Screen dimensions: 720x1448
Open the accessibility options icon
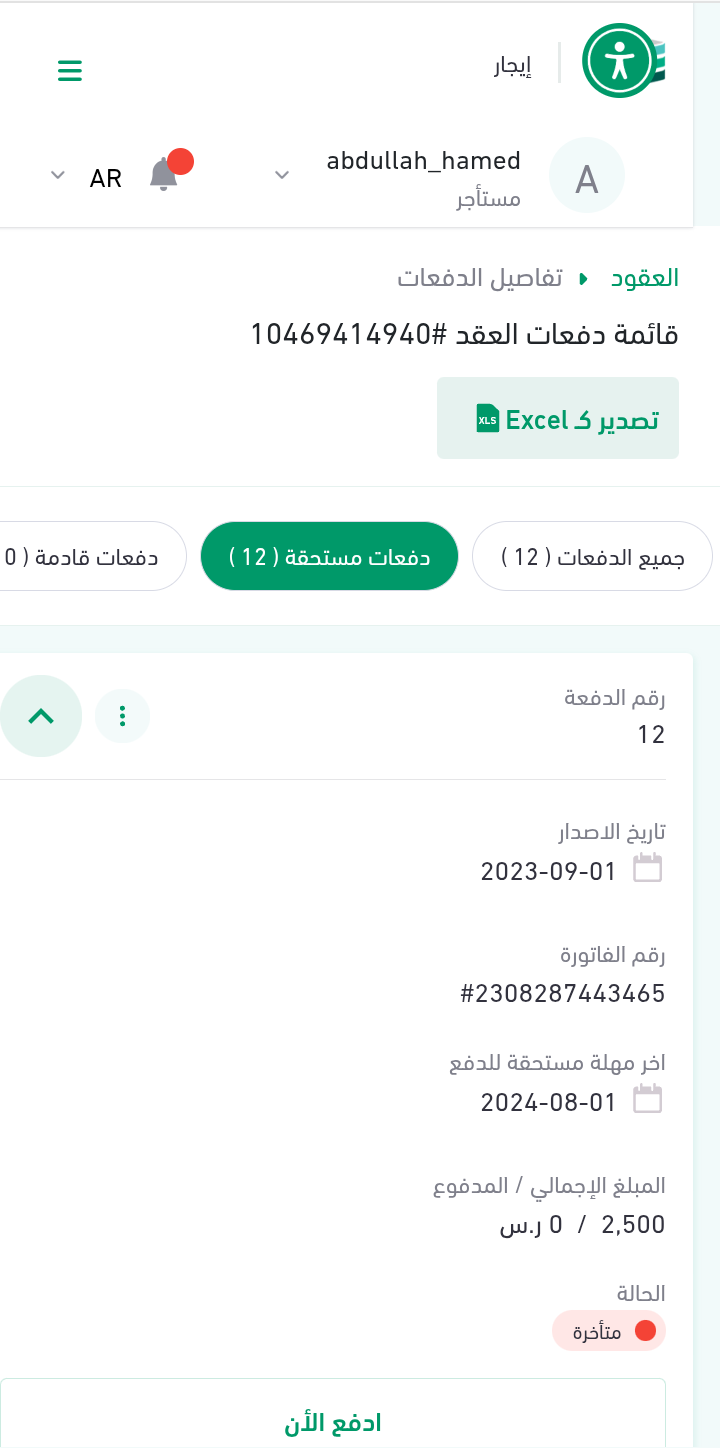tap(619, 61)
